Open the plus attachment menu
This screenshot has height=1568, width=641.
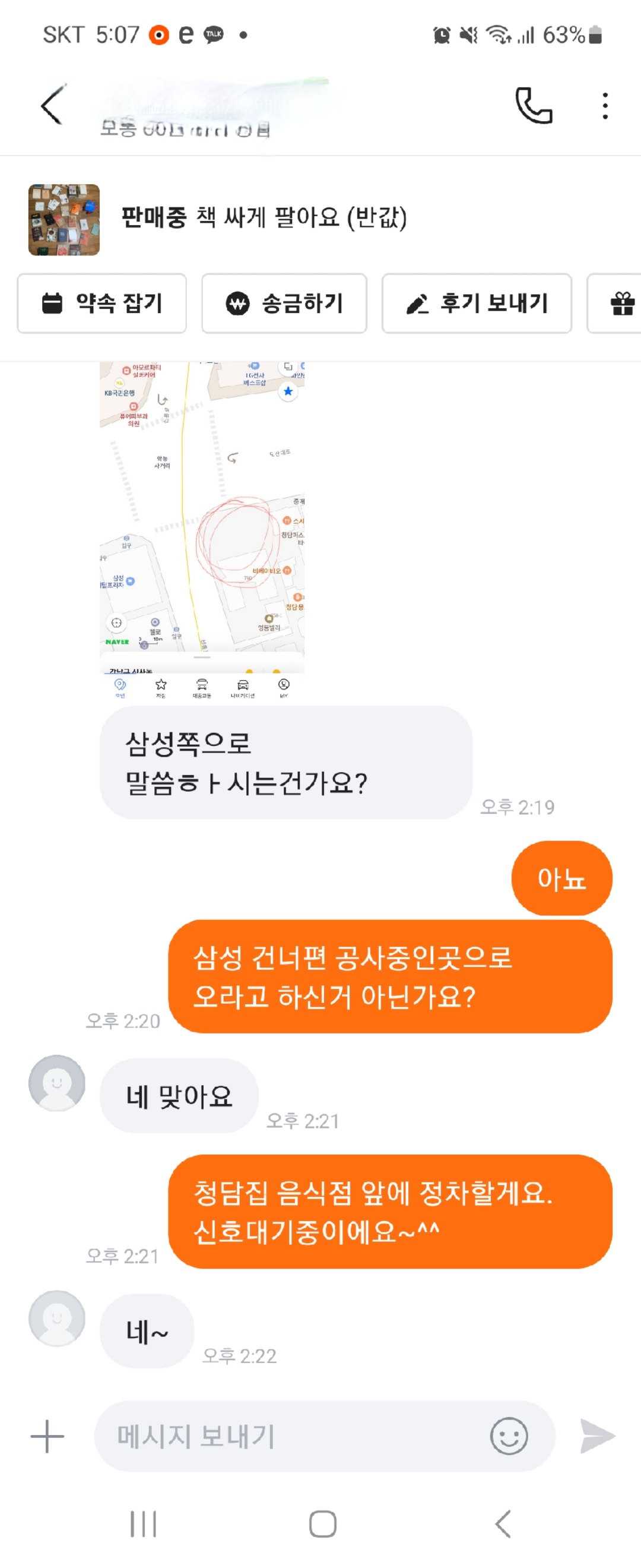[x=47, y=1437]
